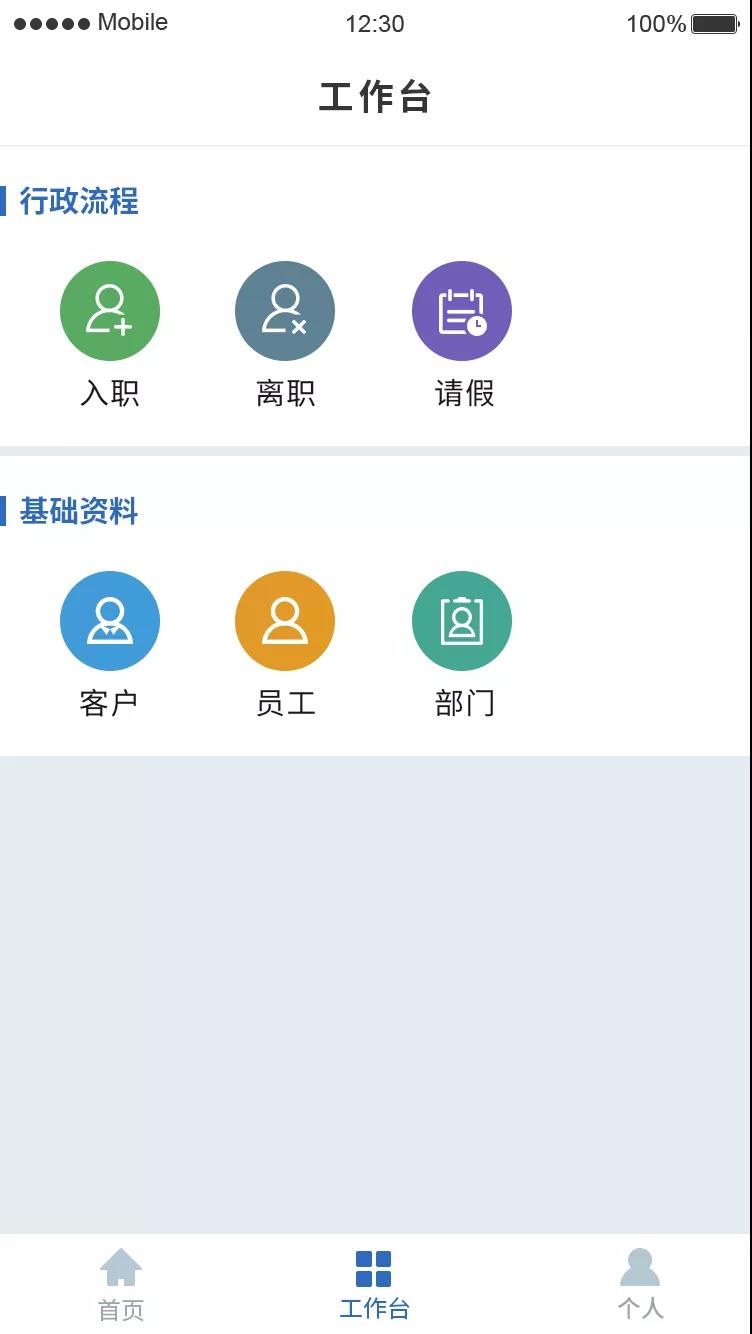Tap the blue customer avatar circle
Viewport: 752px width, 1334px height.
(110, 620)
